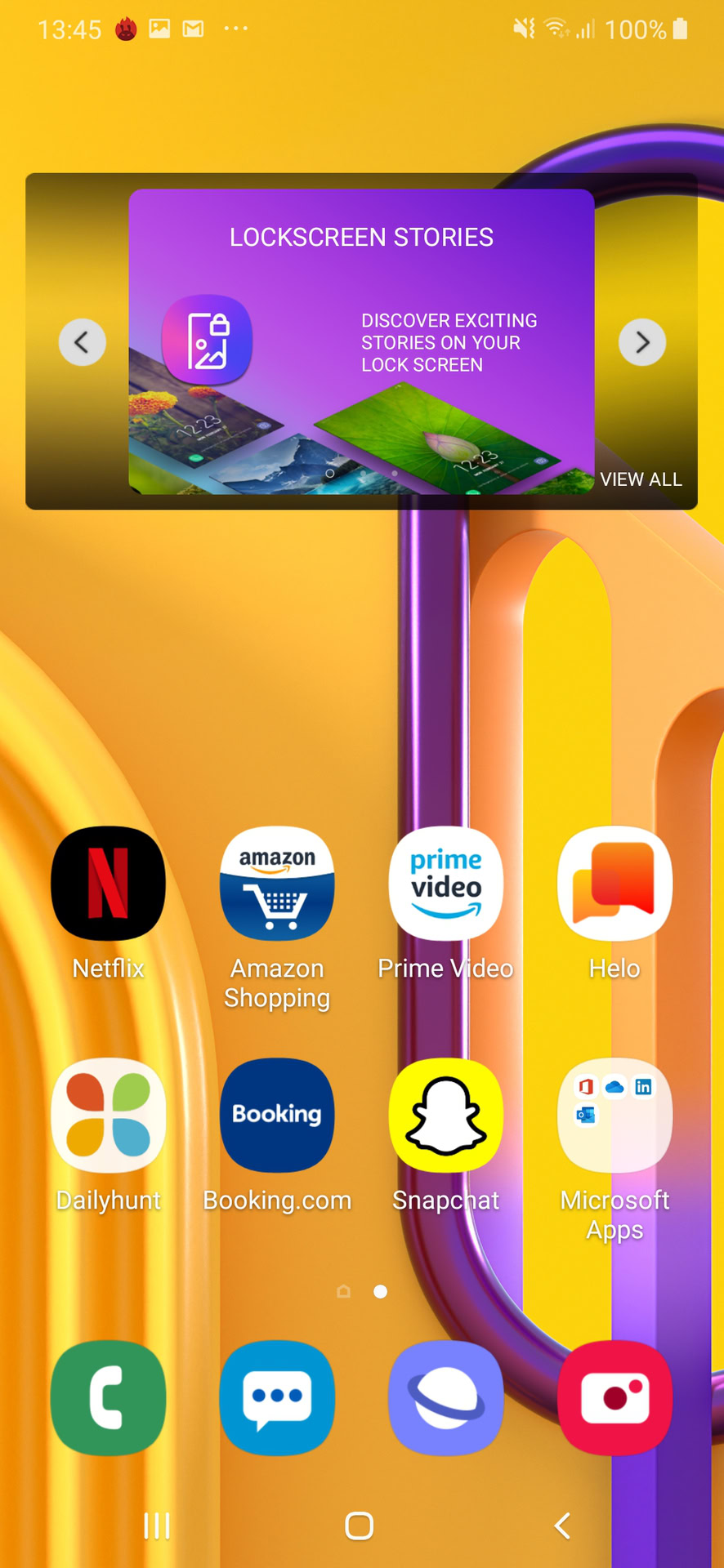
Task: Launch Samsung Internet browser
Action: 446,1398
